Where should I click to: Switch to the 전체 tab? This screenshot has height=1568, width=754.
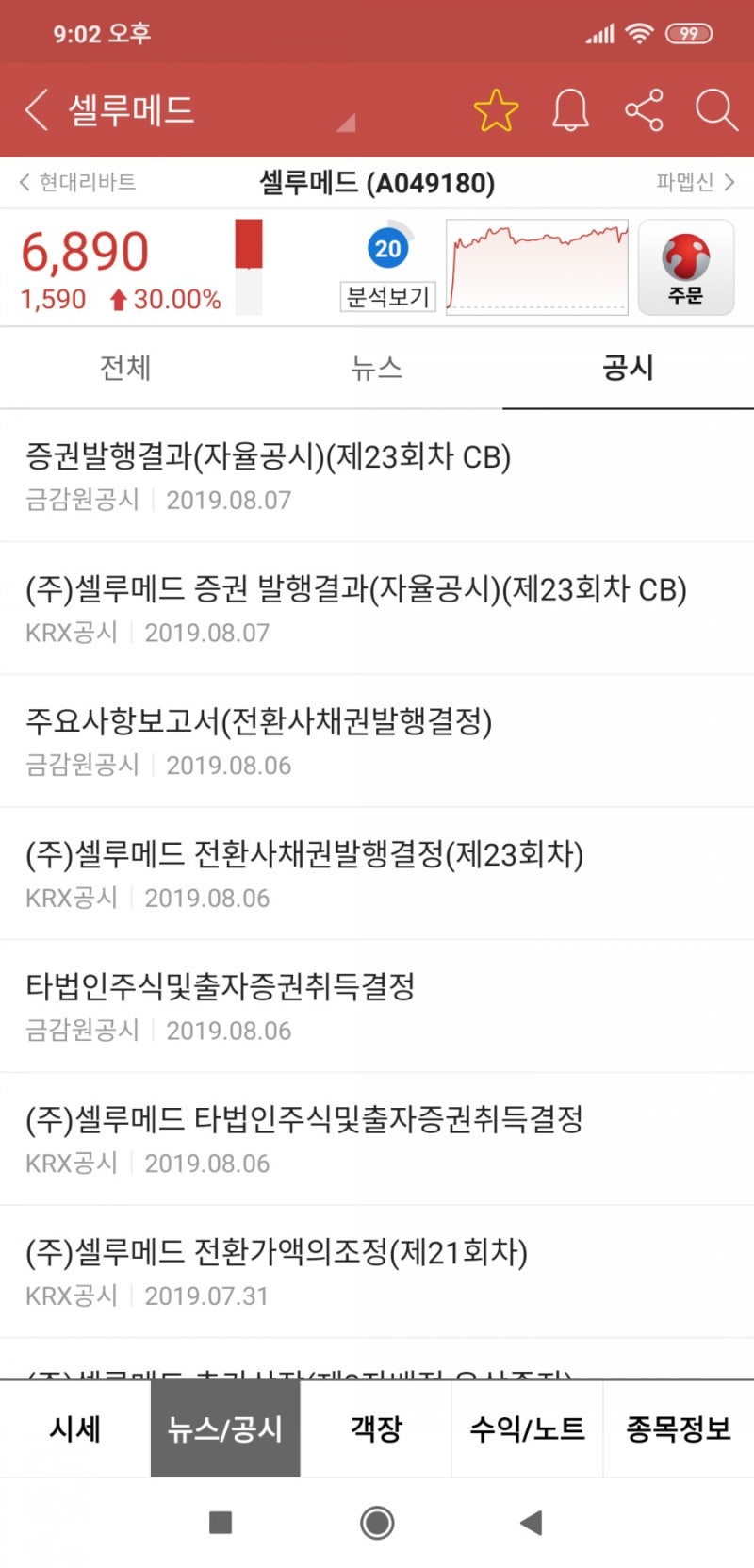[x=125, y=369]
